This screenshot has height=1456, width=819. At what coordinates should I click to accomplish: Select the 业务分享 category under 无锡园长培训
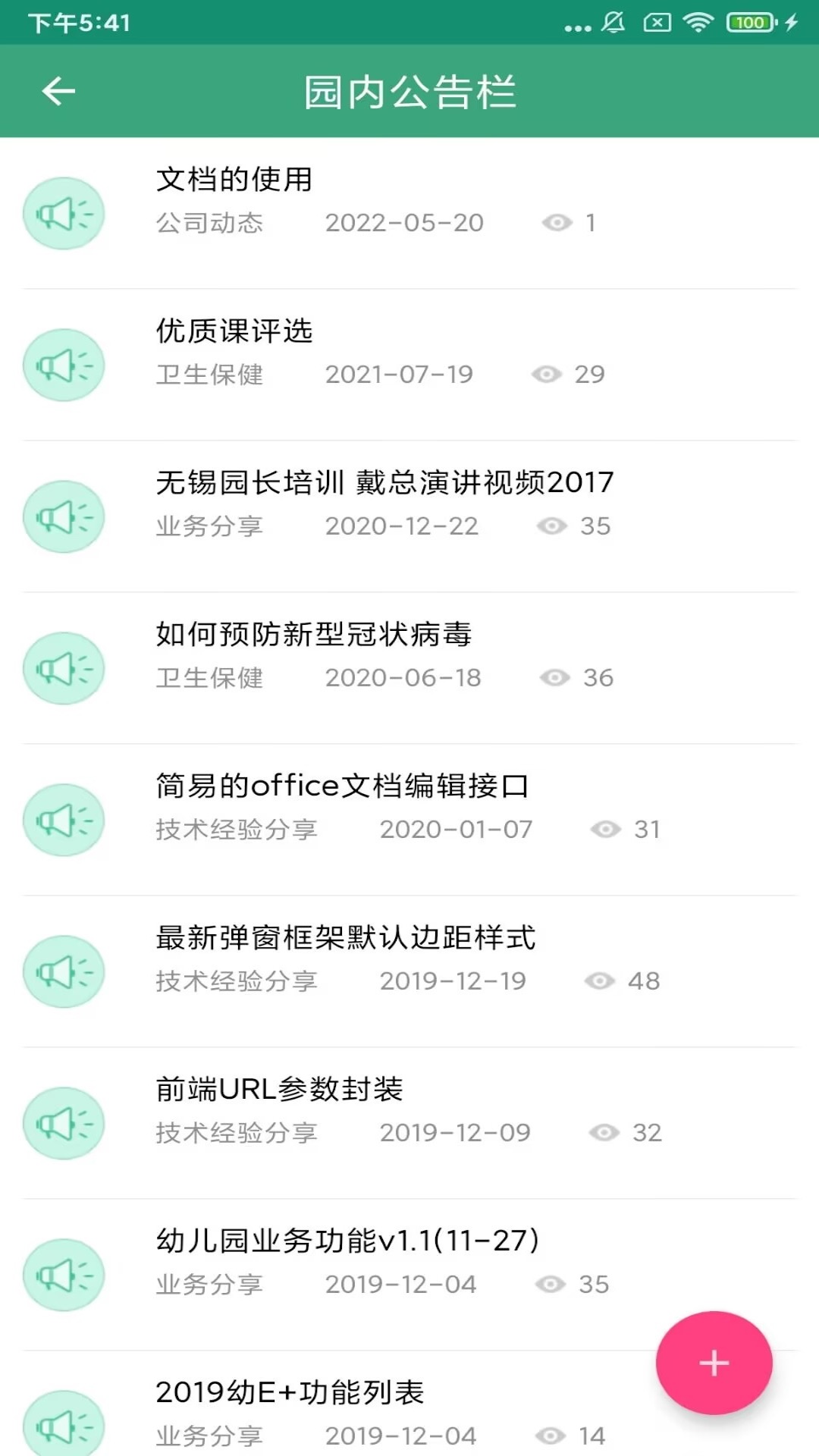coord(209,526)
